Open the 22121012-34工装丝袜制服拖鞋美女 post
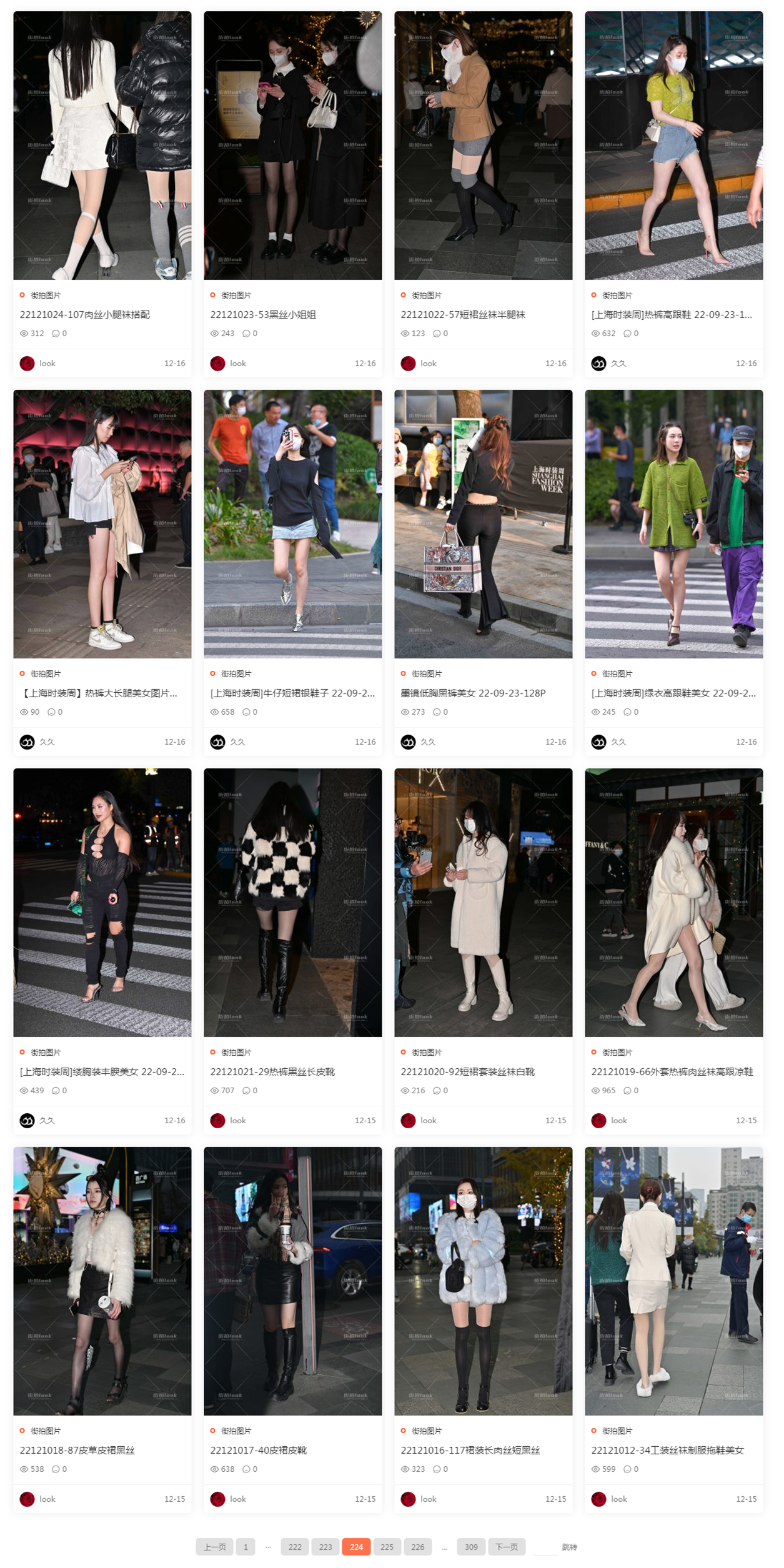This screenshot has width=784, height=1568. 667,1451
